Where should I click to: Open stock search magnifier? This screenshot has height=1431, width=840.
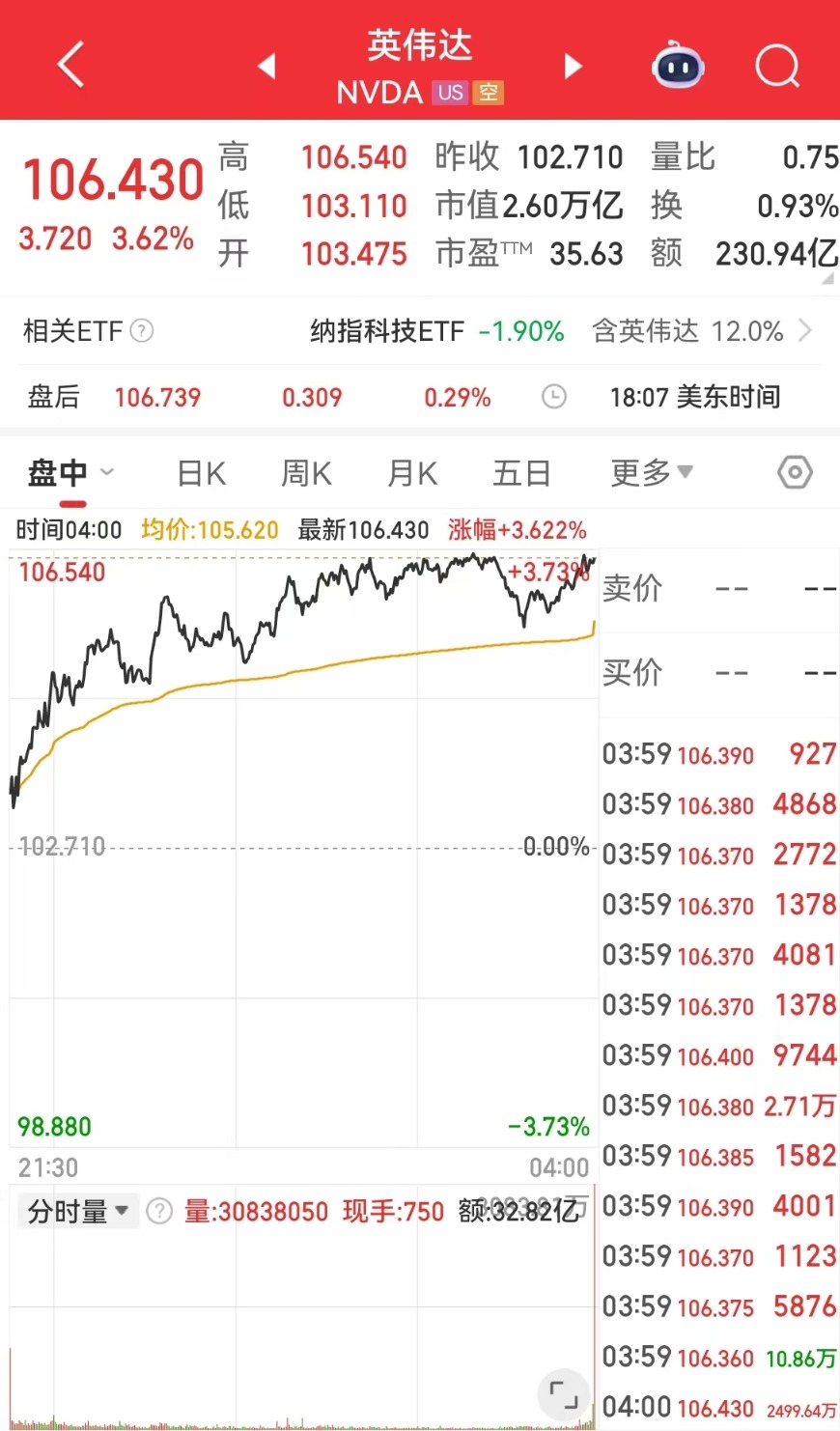pos(776,66)
